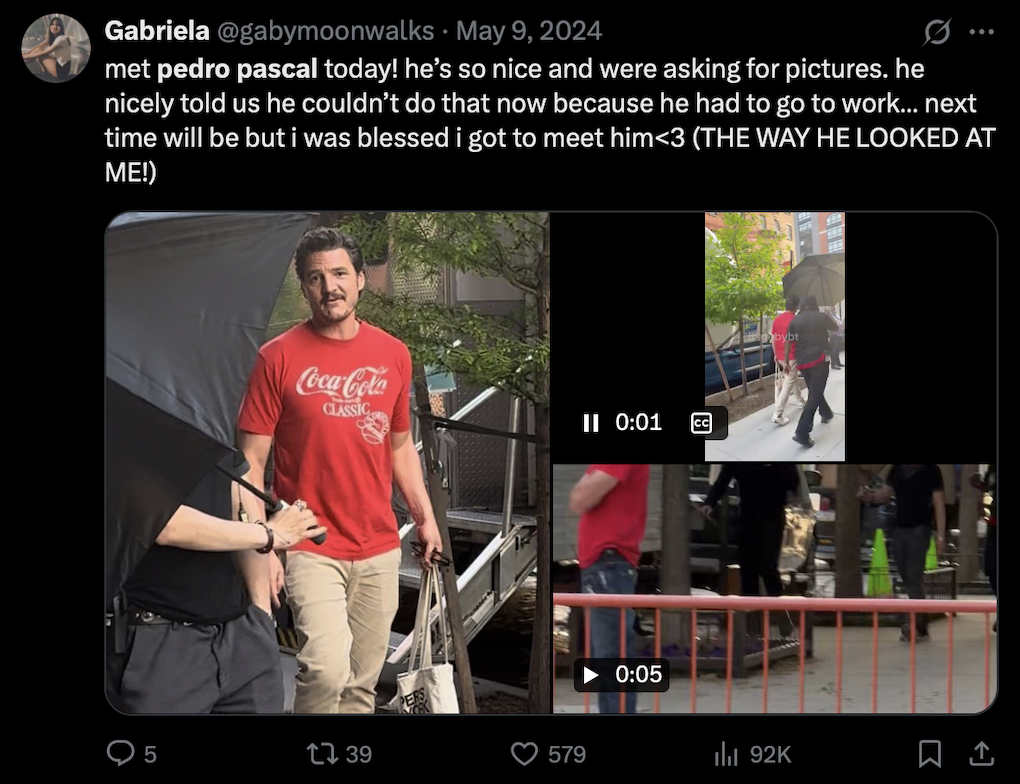Open Gabriela's profile avatar
The image size is (1020, 784).
[x=56, y=48]
